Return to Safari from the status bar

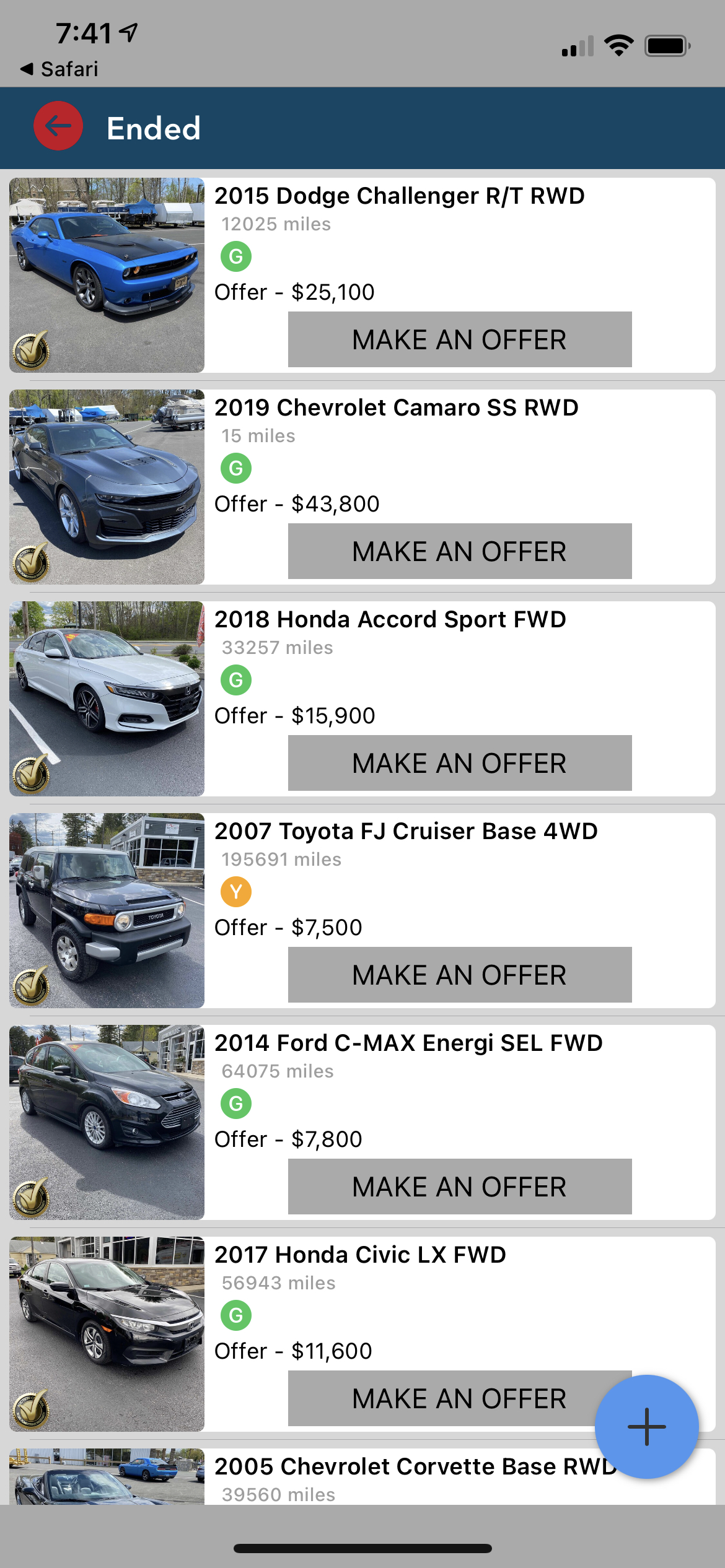[x=59, y=69]
